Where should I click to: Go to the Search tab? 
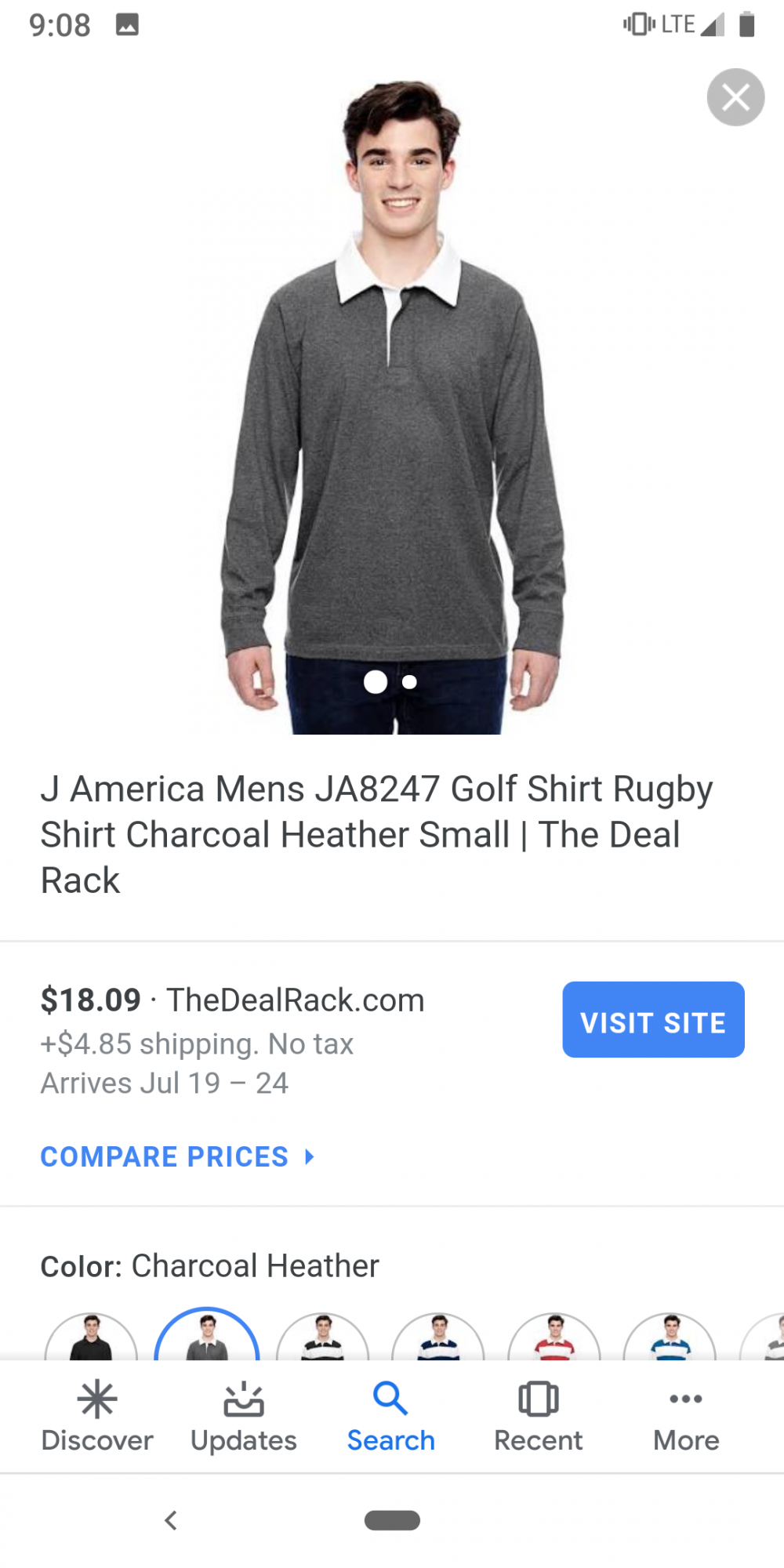[x=391, y=1417]
